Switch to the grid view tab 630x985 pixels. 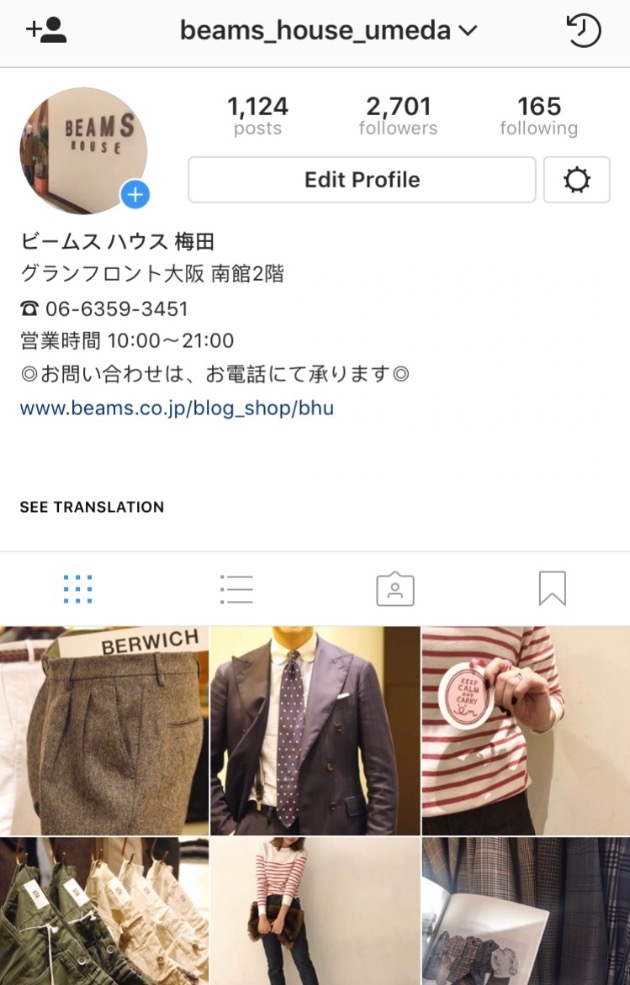[x=78, y=589]
